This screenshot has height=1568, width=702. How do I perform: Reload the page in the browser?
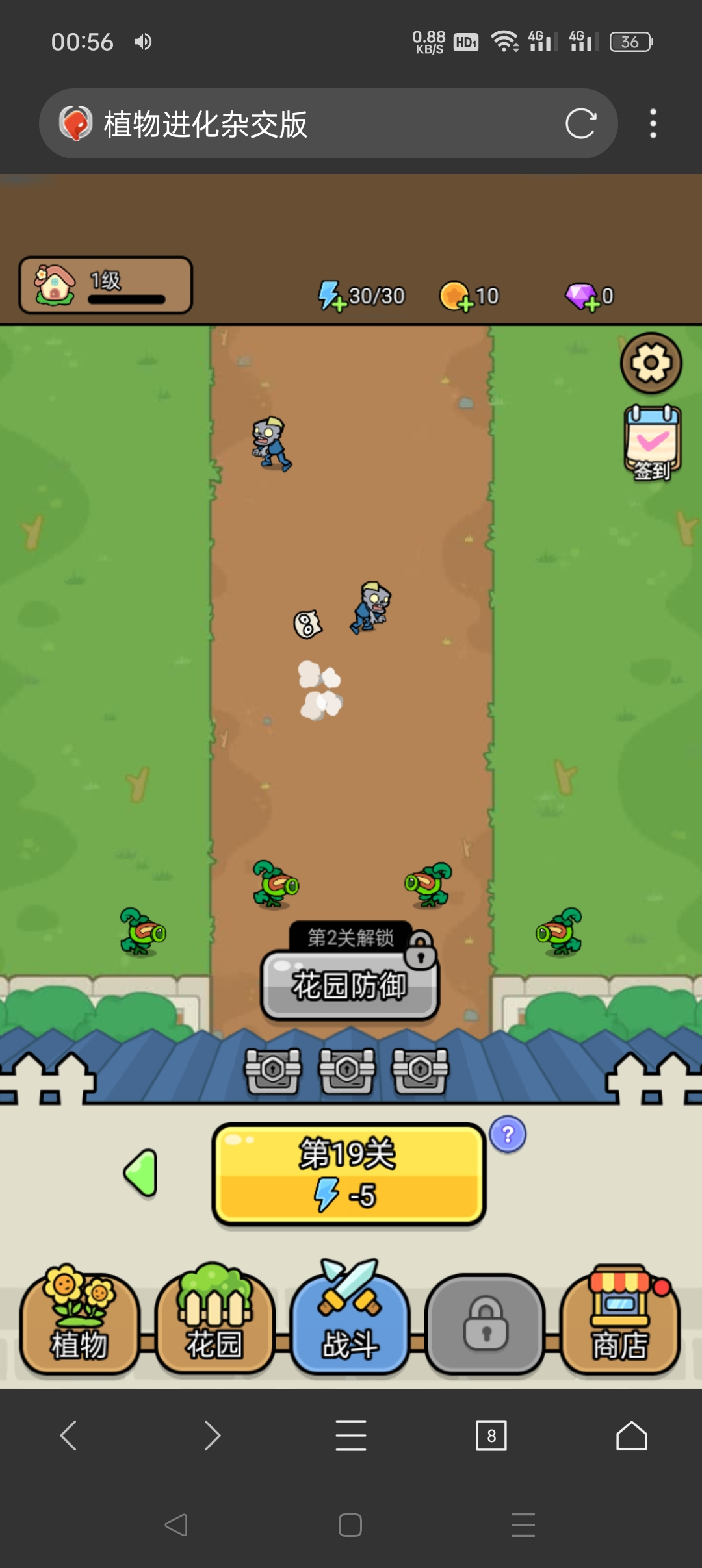(580, 123)
